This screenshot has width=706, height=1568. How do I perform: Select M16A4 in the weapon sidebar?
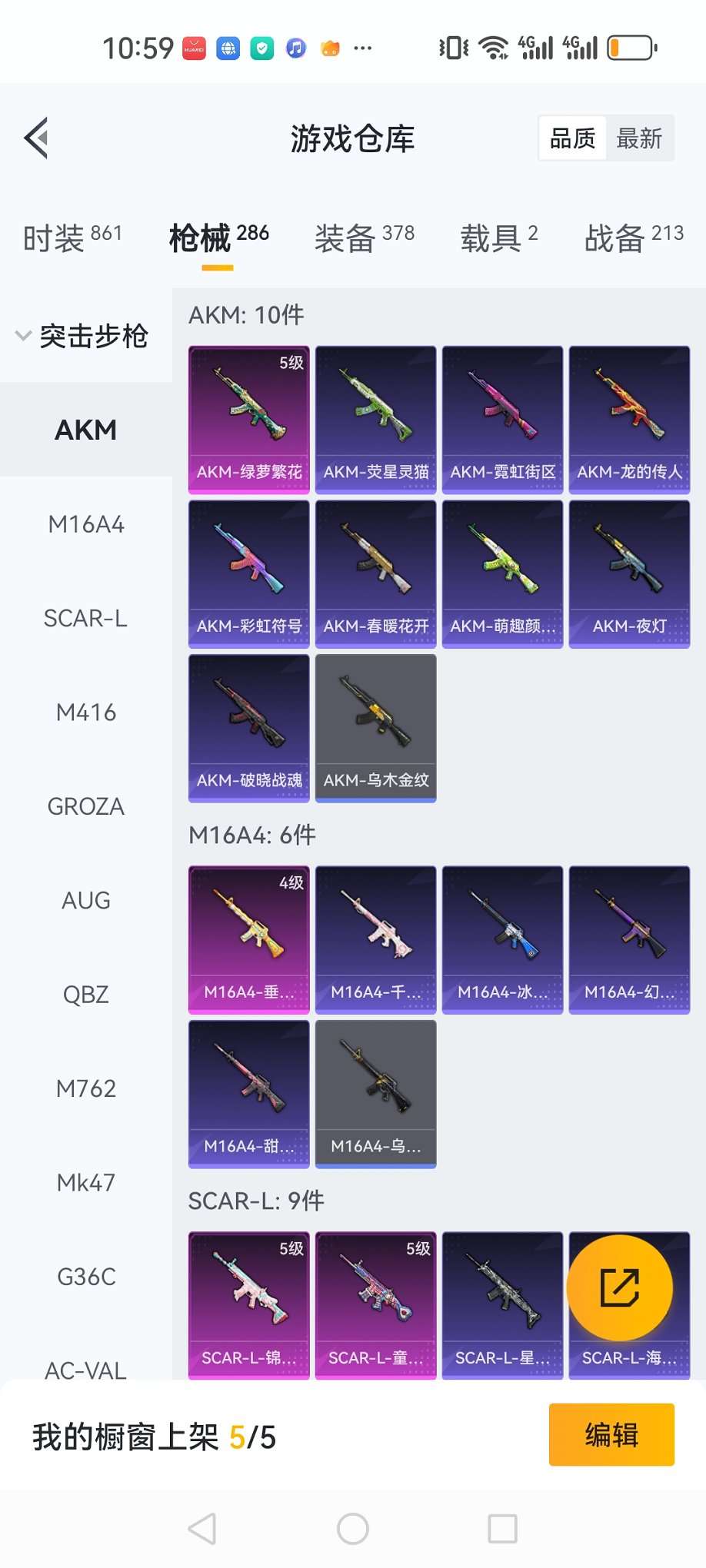[x=86, y=524]
